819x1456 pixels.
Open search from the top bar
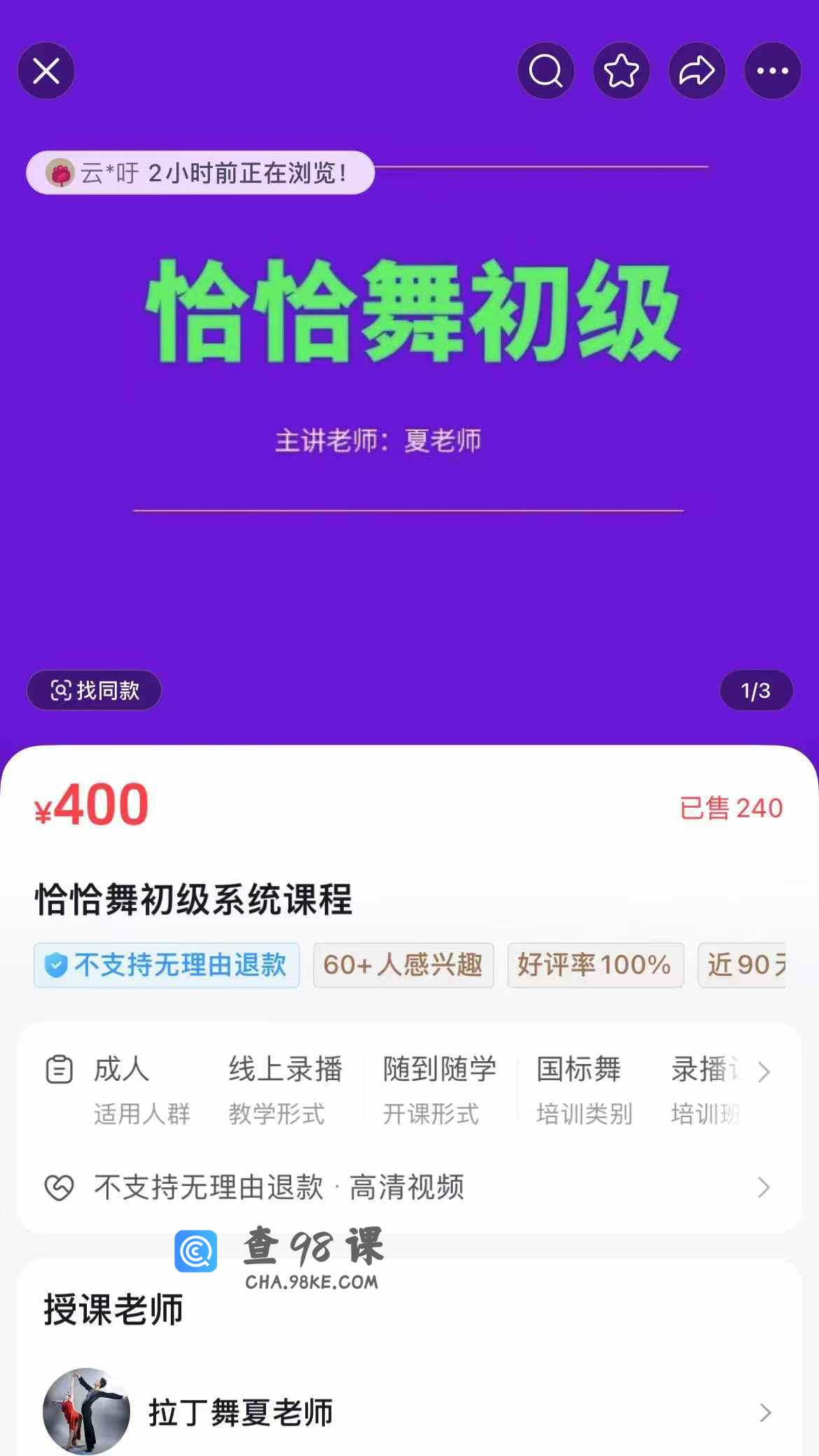545,71
